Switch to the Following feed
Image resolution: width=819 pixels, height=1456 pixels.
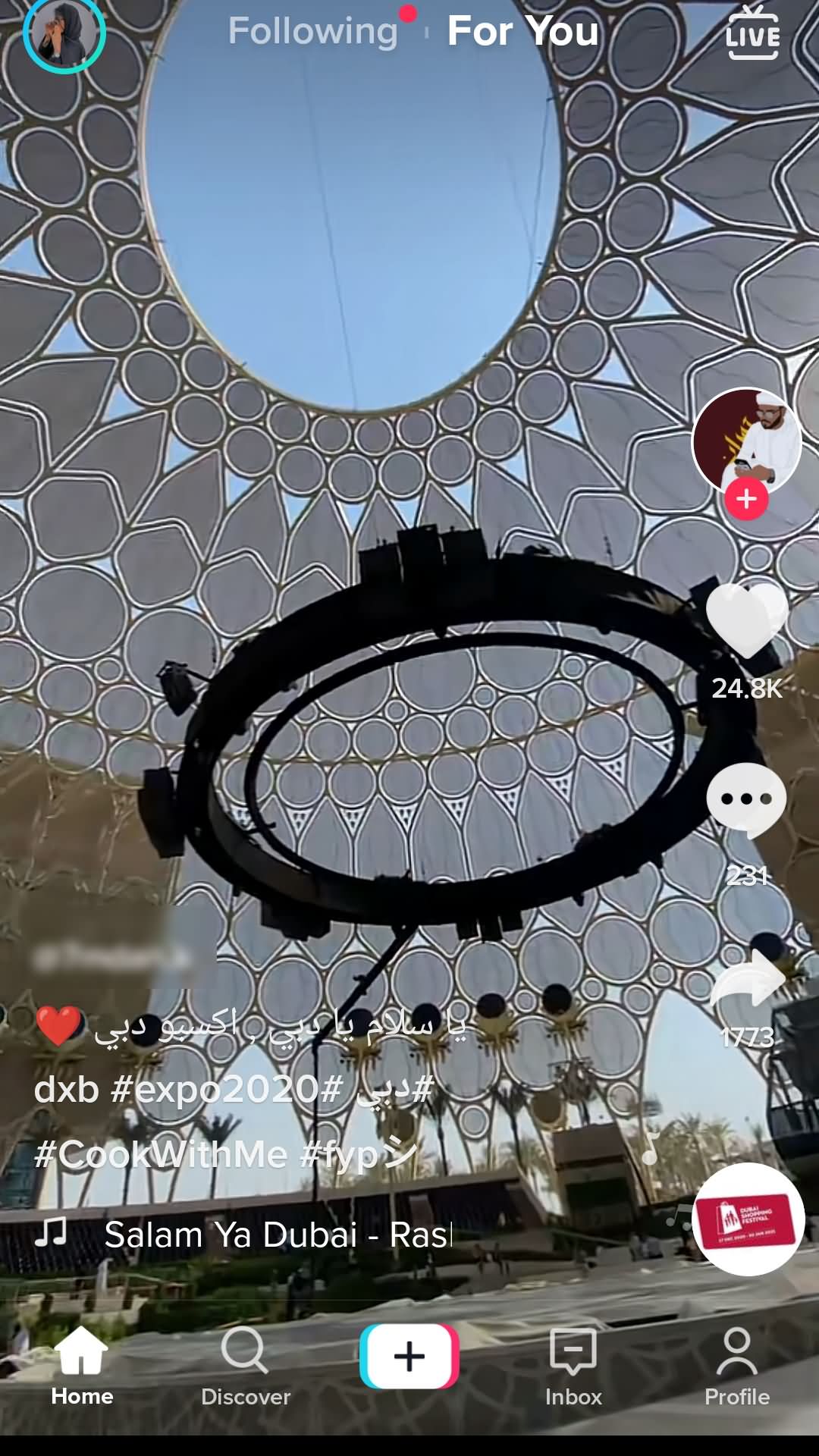(x=313, y=32)
